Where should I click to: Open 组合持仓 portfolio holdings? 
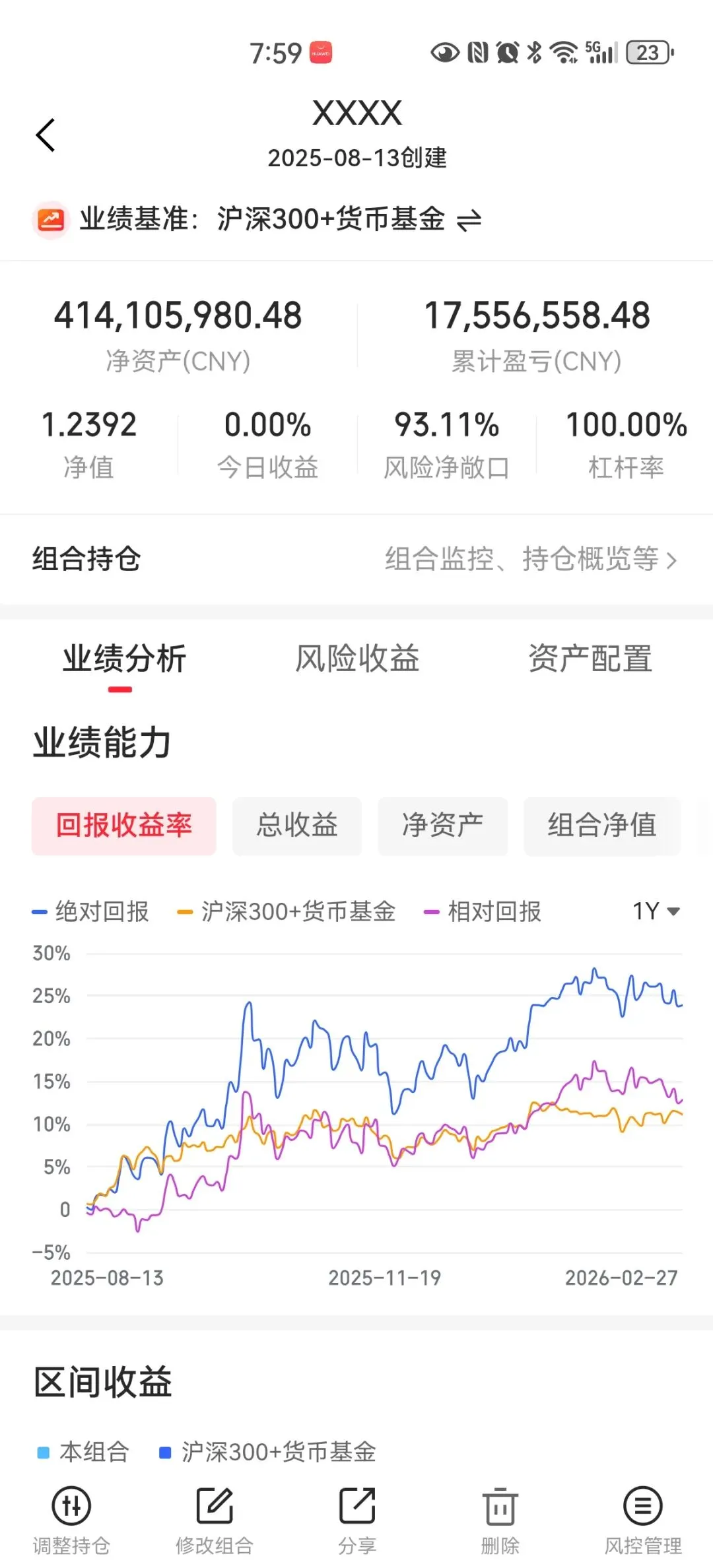[356, 559]
